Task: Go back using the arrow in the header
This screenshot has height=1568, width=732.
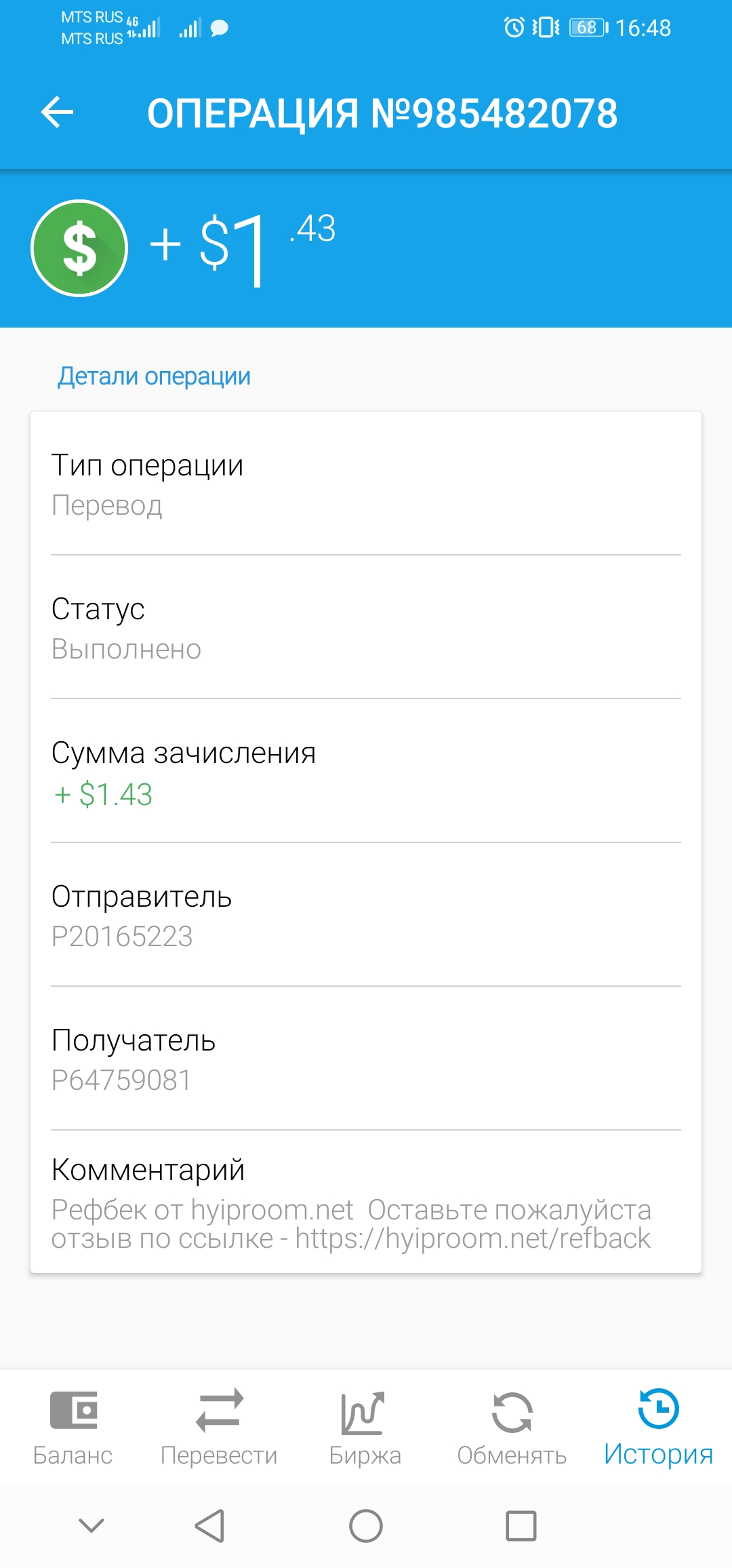Action: point(57,113)
